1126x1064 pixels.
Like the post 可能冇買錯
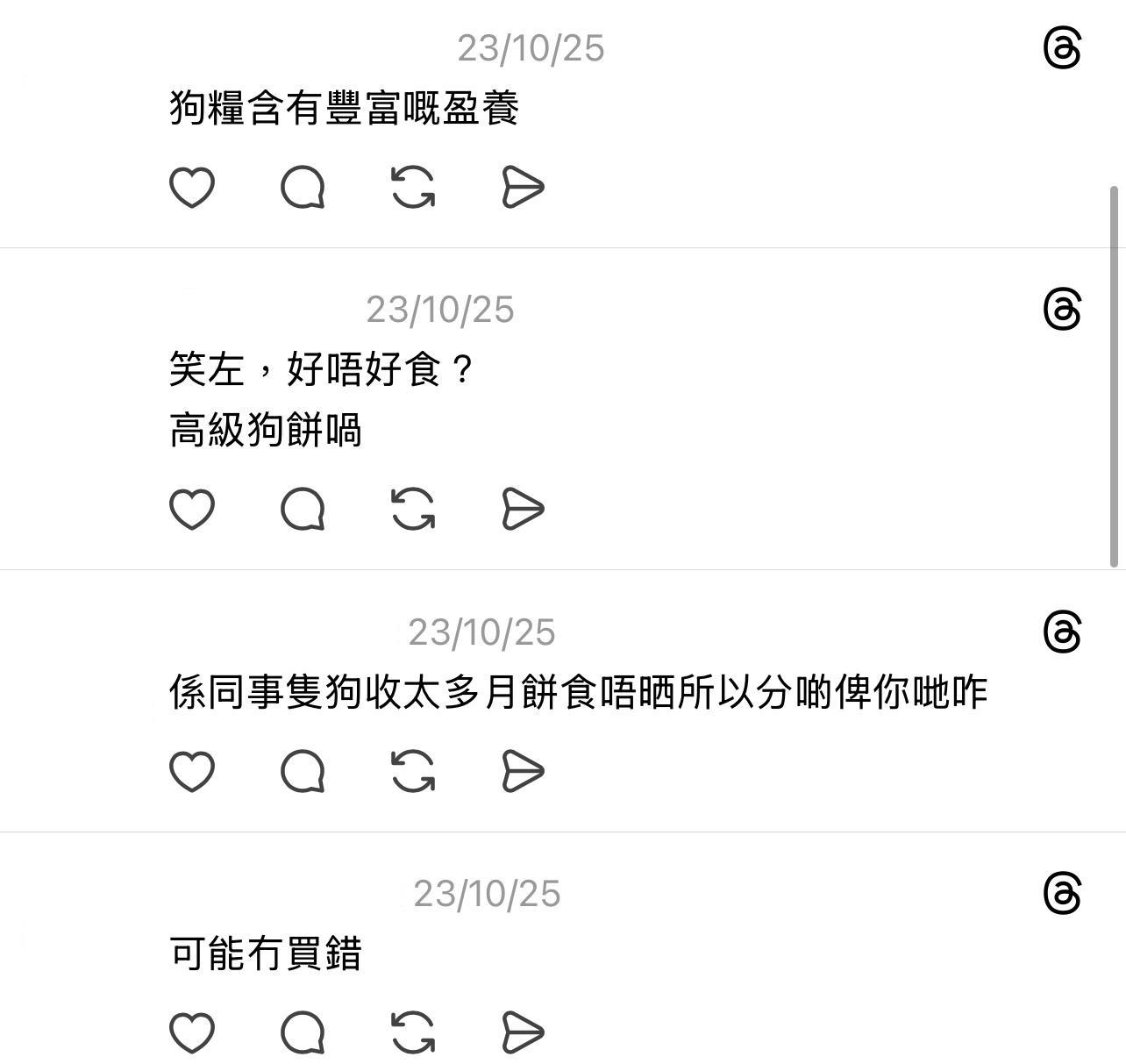(x=191, y=1032)
